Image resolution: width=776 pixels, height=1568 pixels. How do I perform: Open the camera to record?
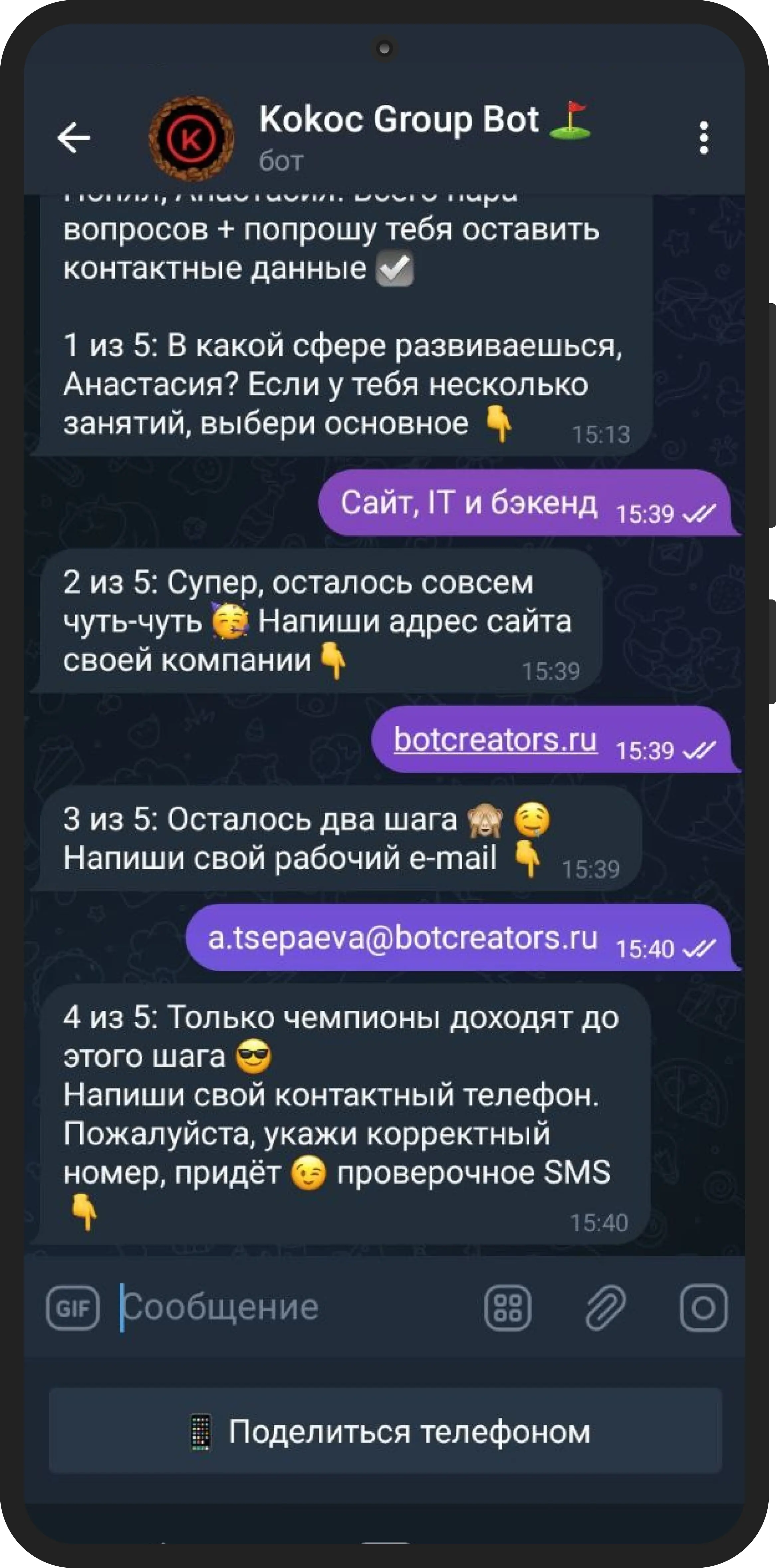click(703, 1307)
